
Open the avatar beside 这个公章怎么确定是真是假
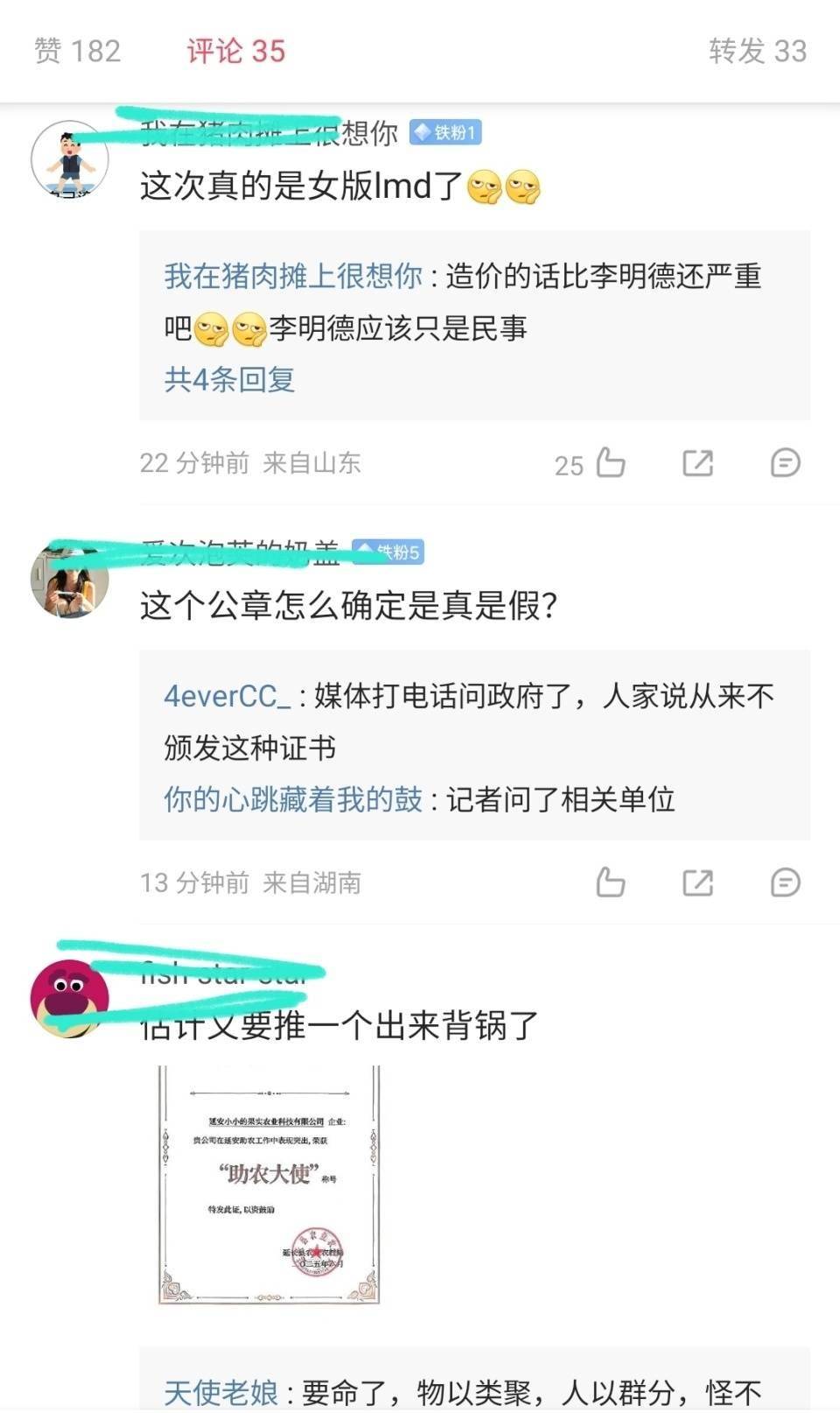point(70,579)
